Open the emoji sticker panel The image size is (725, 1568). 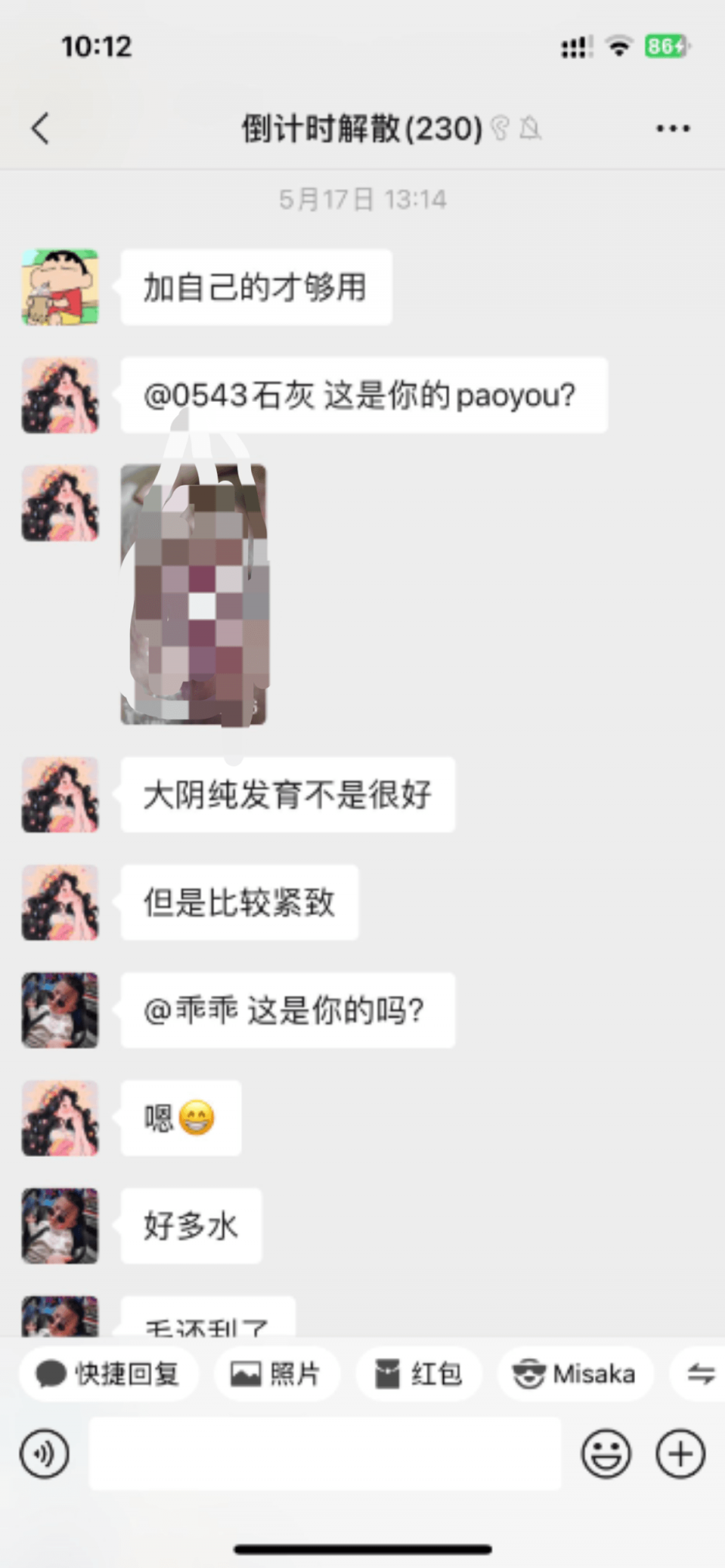pyautogui.click(x=606, y=1453)
